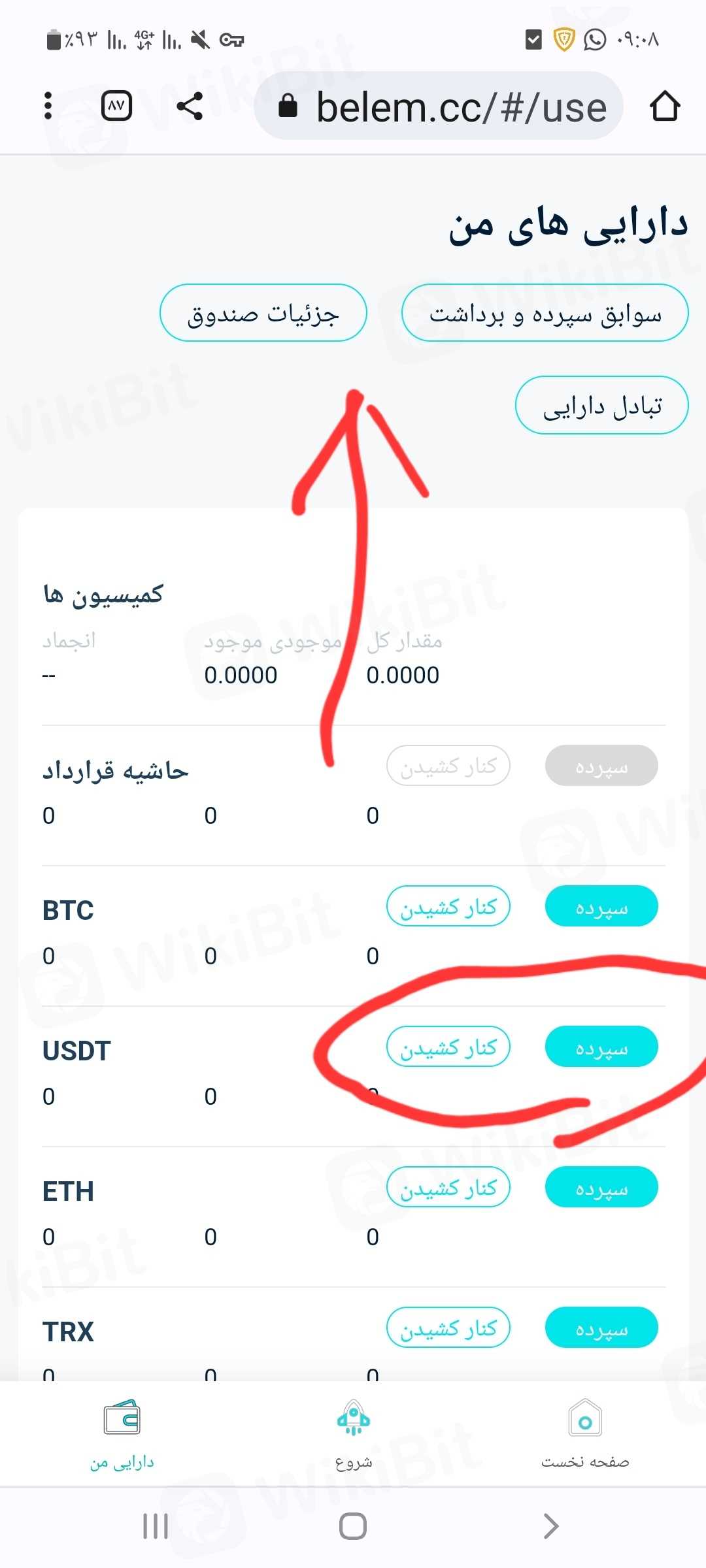Open تبادل دارایی exchange
The width and height of the screenshot is (706, 1568).
coord(601,405)
